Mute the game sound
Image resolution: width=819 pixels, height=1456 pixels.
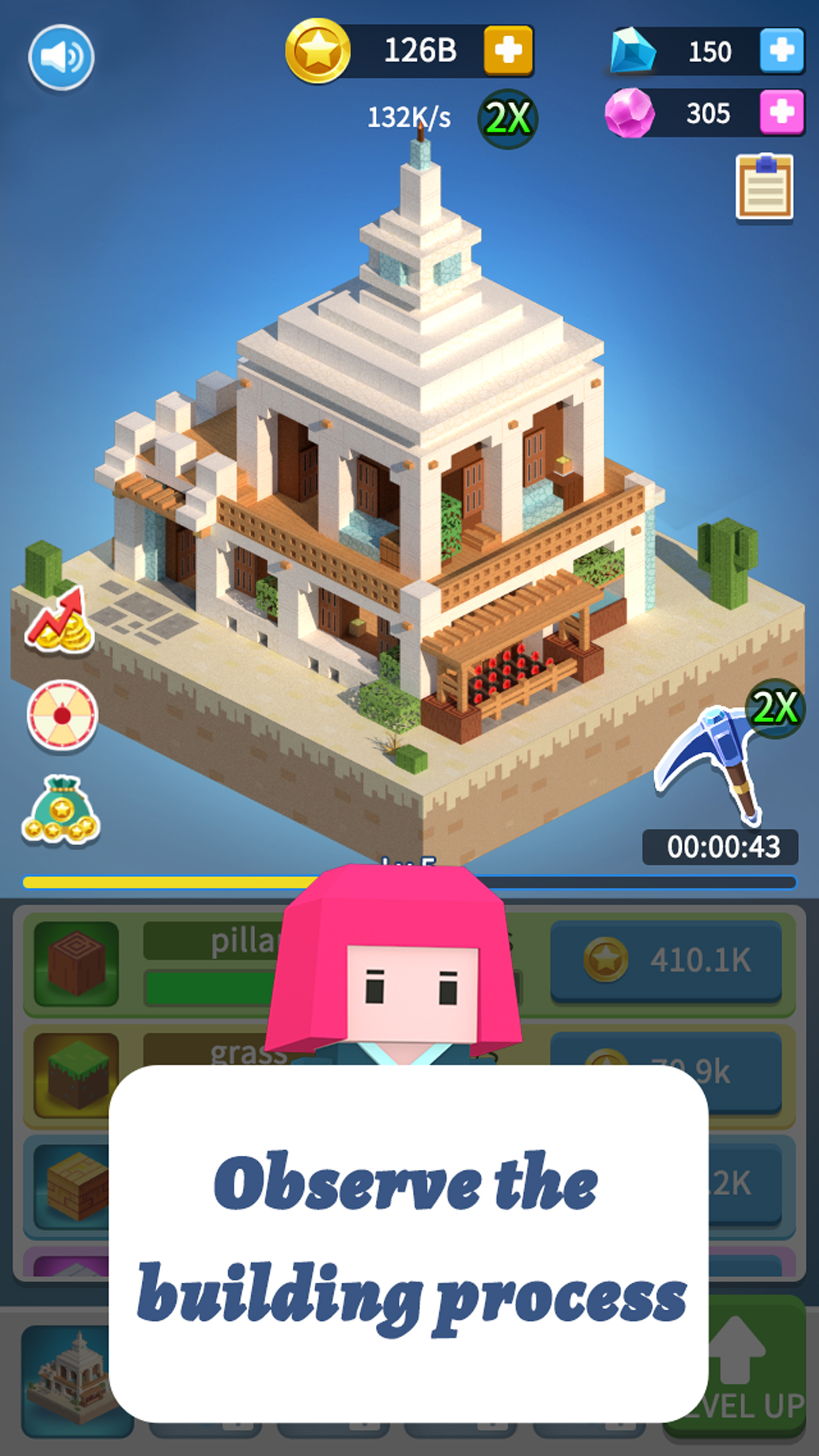[x=61, y=57]
